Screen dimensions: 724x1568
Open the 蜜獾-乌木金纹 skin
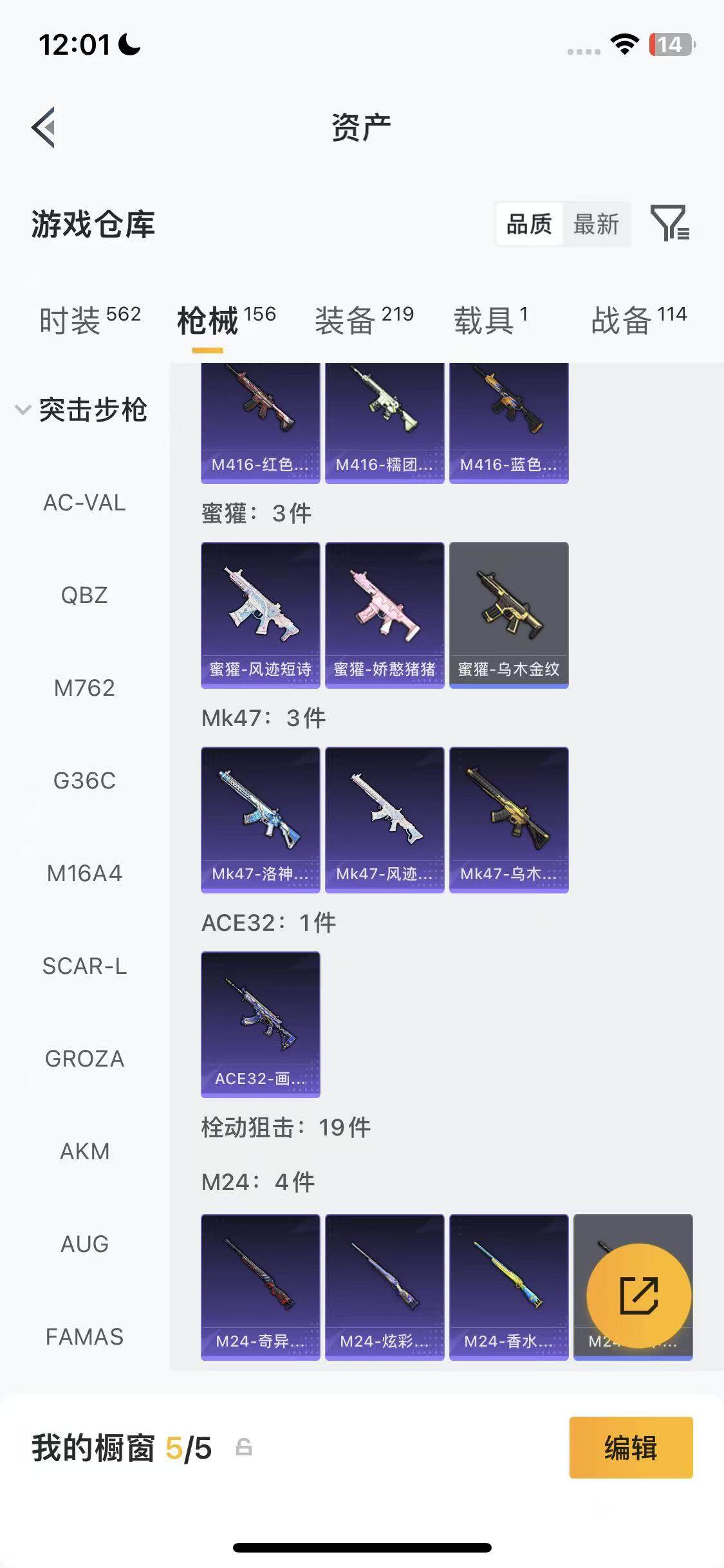coord(508,615)
